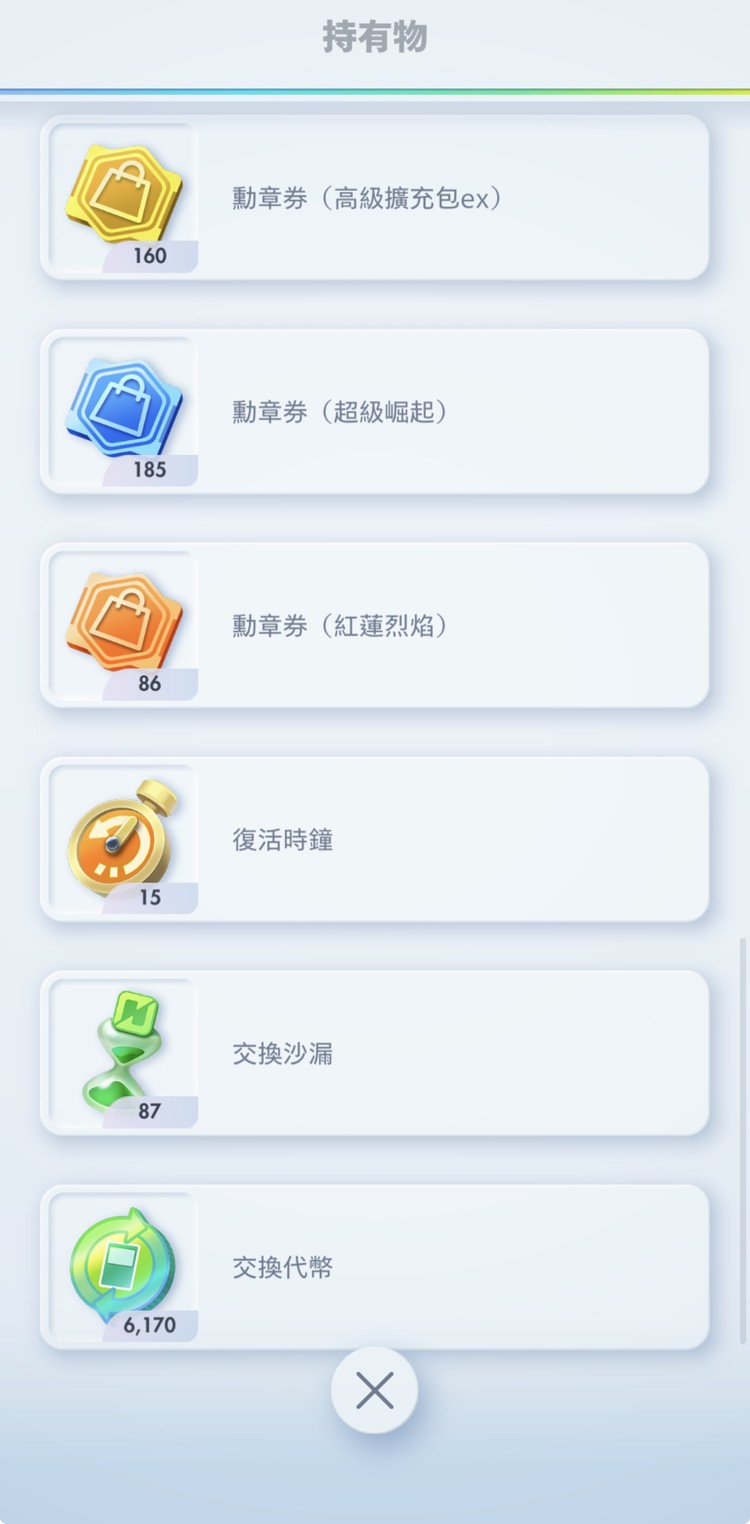
Task: Tap the lightning symbol on the trade hourglass
Action: (x=133, y=1014)
